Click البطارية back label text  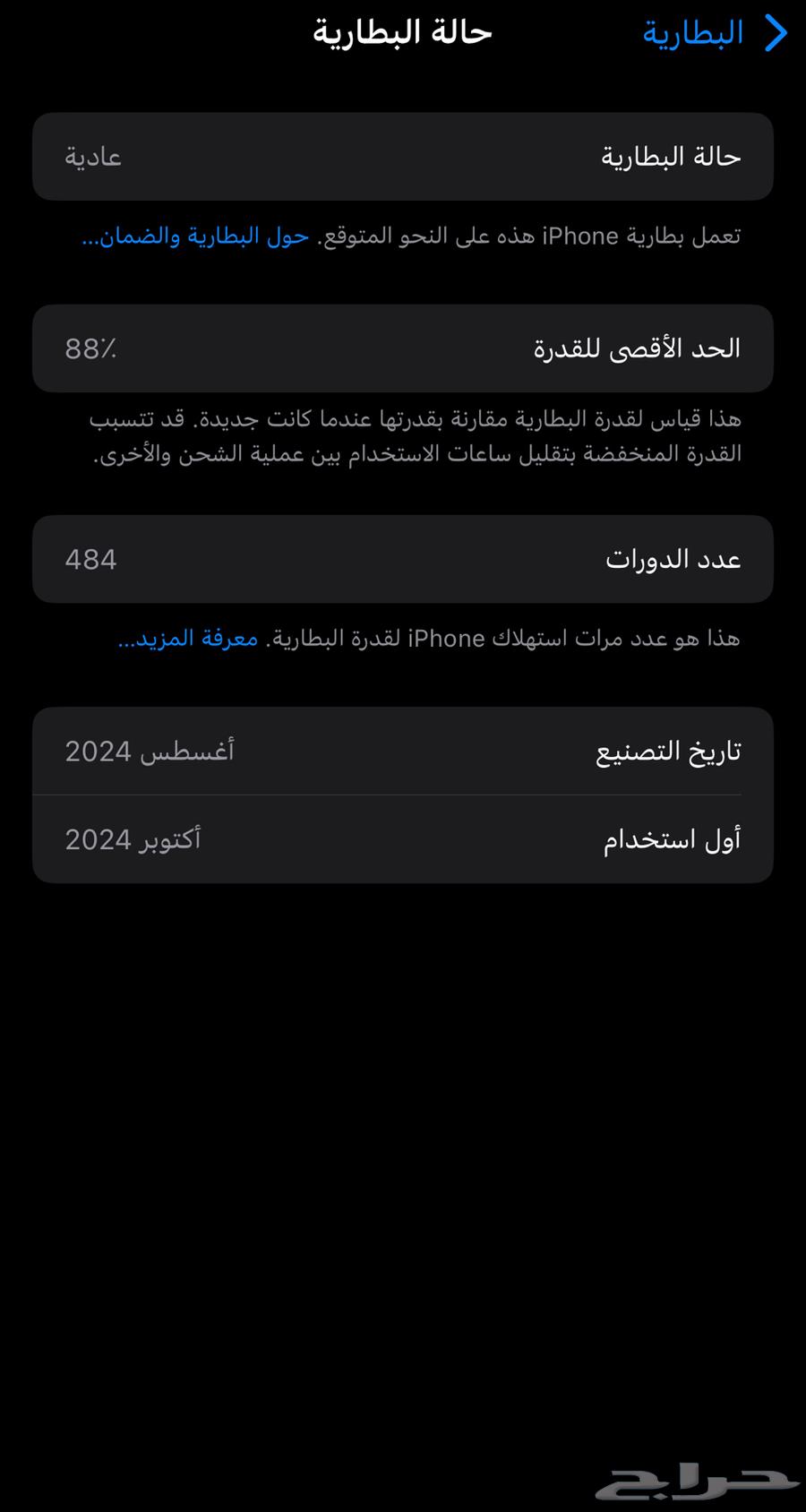pyautogui.click(x=694, y=33)
